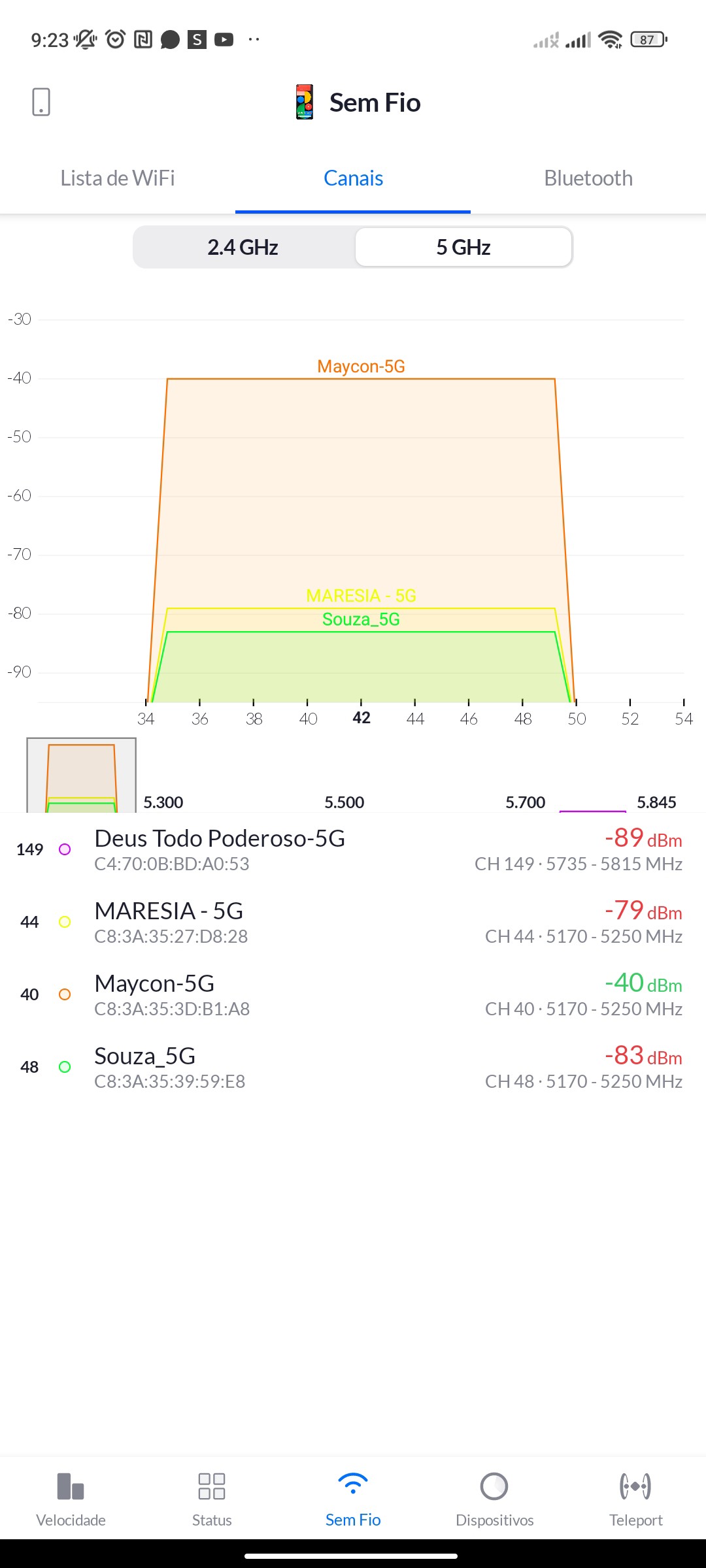Open the MARESIA - 5G network row
The height and width of the screenshot is (1568, 706).
353,922
